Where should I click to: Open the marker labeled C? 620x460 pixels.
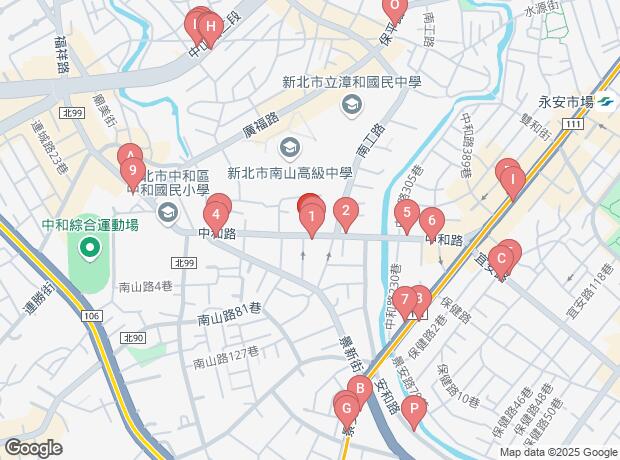(501, 259)
